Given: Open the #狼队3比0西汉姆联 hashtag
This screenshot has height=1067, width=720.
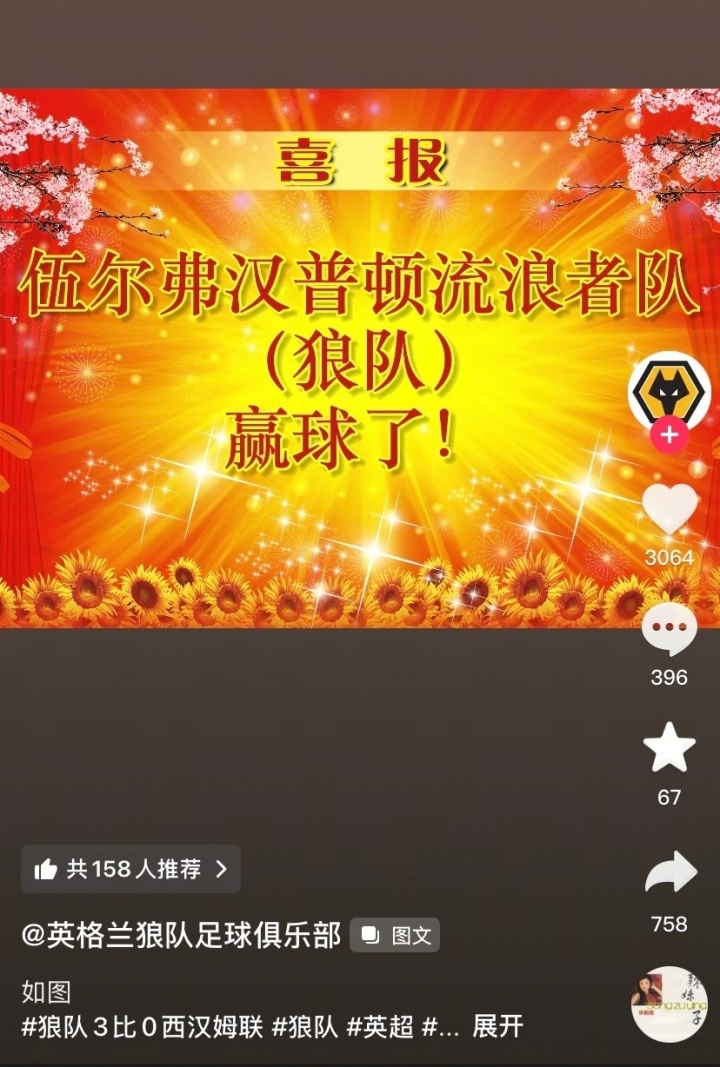Looking at the screenshot, I should click(141, 1026).
